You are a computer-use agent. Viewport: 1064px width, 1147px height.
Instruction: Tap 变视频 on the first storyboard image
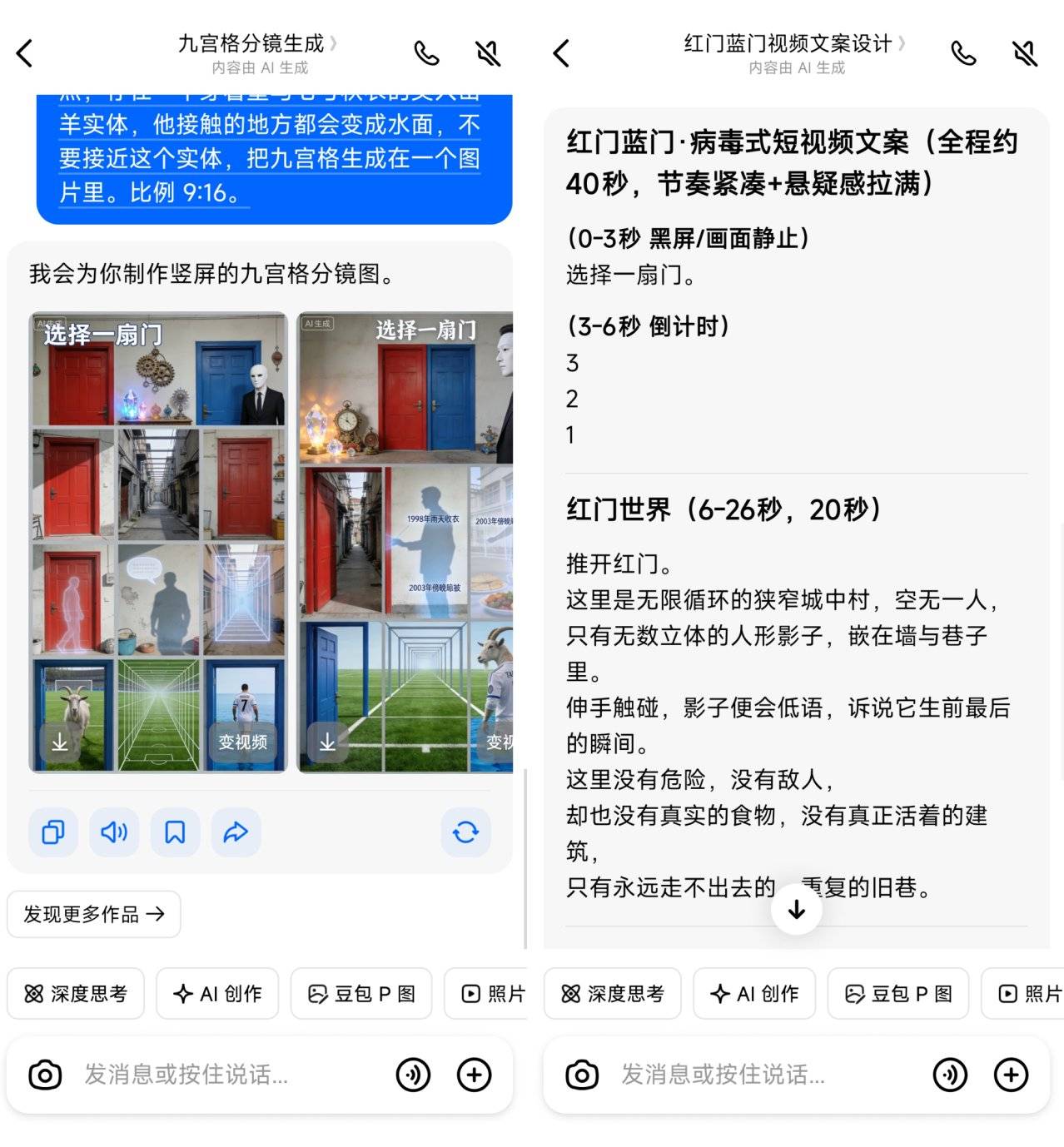pos(242,742)
